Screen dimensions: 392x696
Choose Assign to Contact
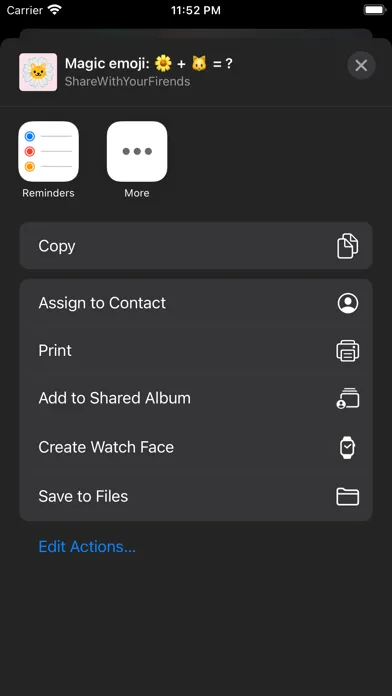196,303
